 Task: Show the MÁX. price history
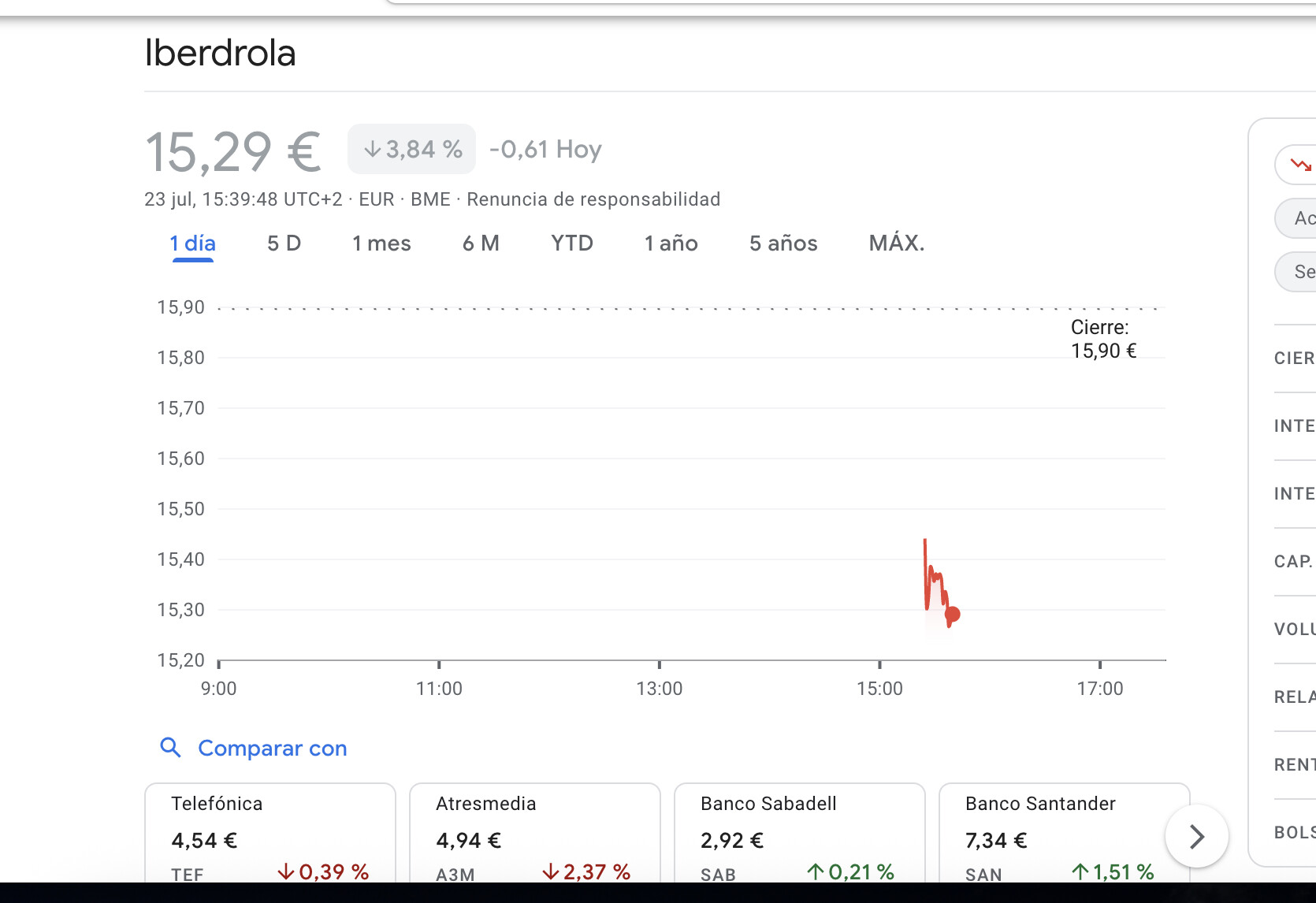coord(896,243)
